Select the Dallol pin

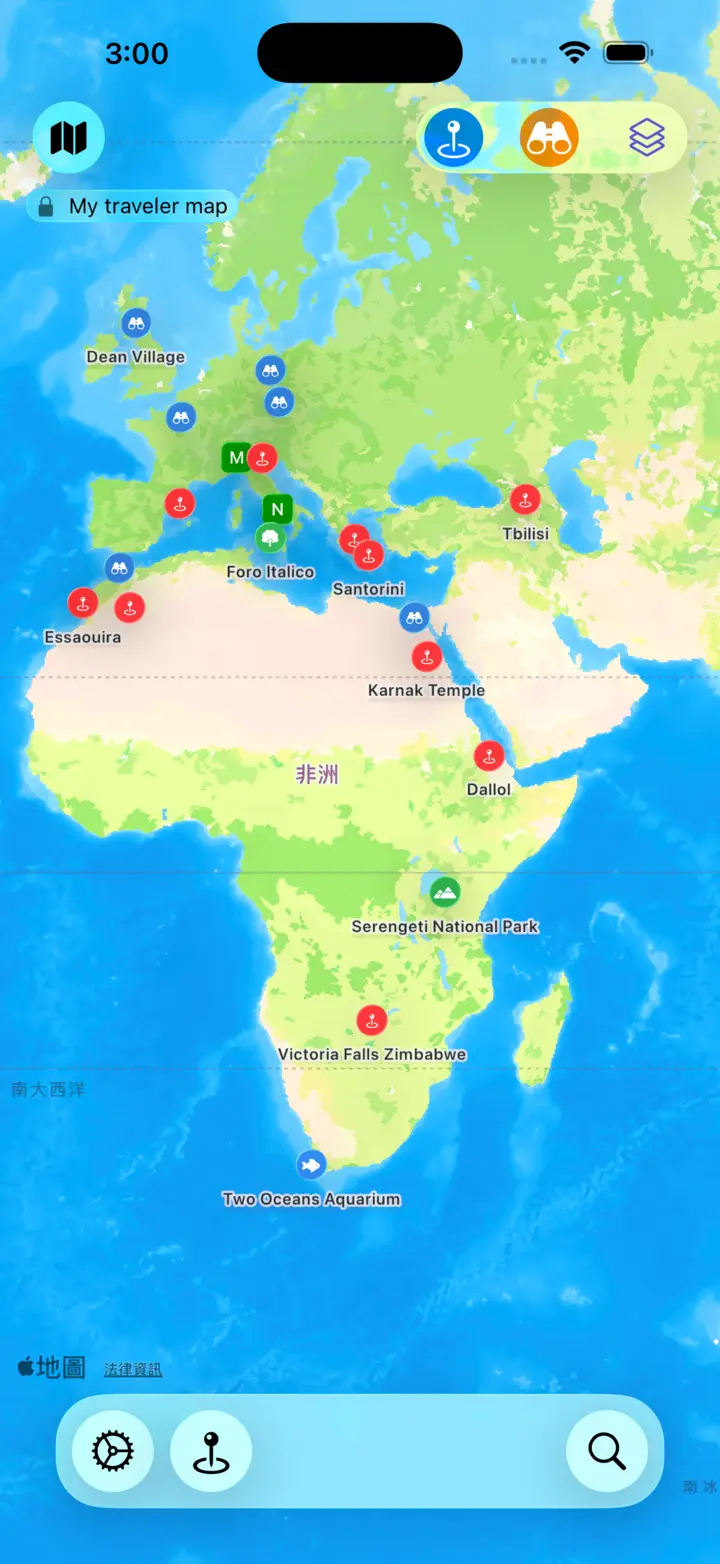click(x=489, y=756)
